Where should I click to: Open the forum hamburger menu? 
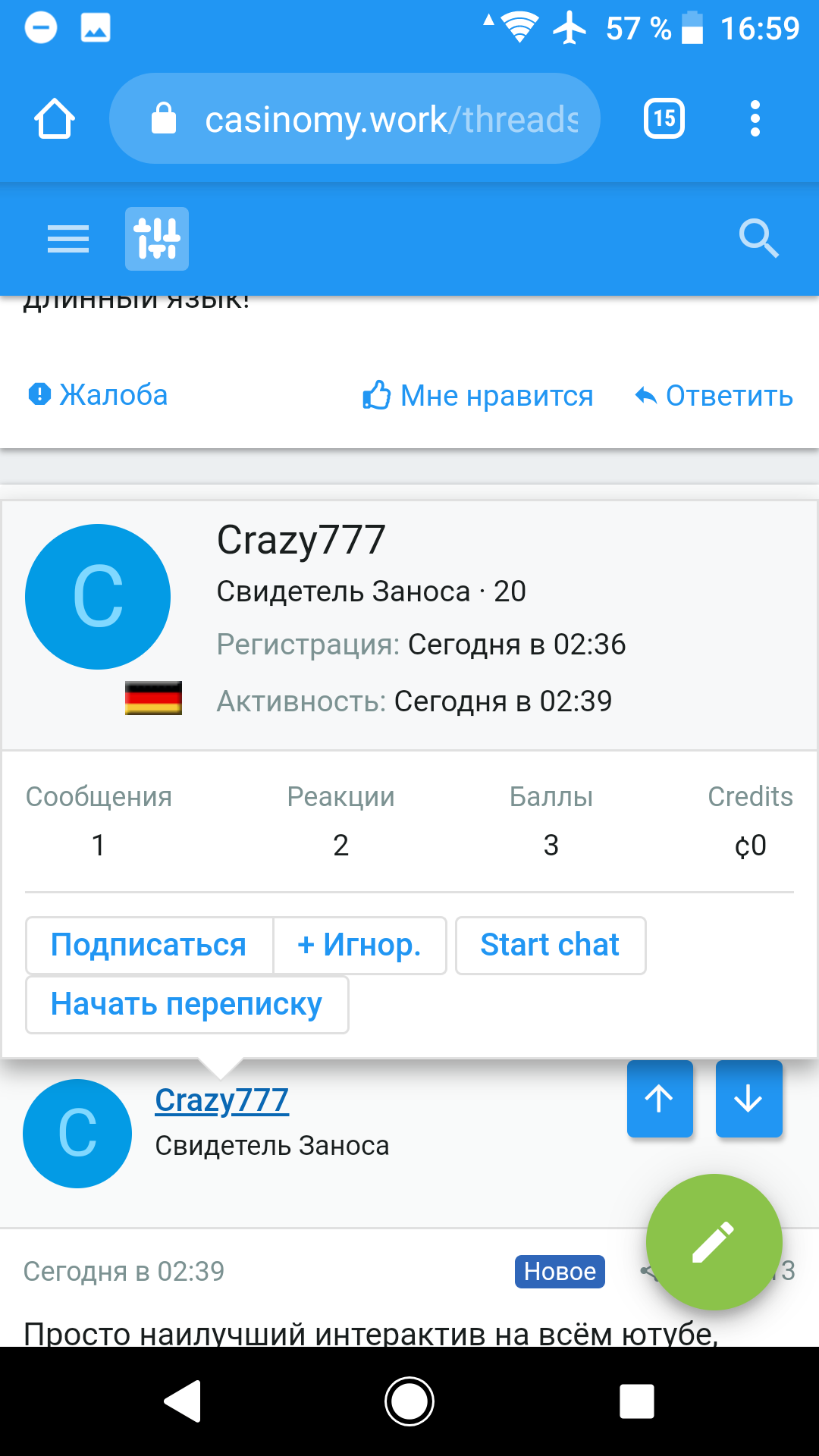pyautogui.click(x=68, y=239)
